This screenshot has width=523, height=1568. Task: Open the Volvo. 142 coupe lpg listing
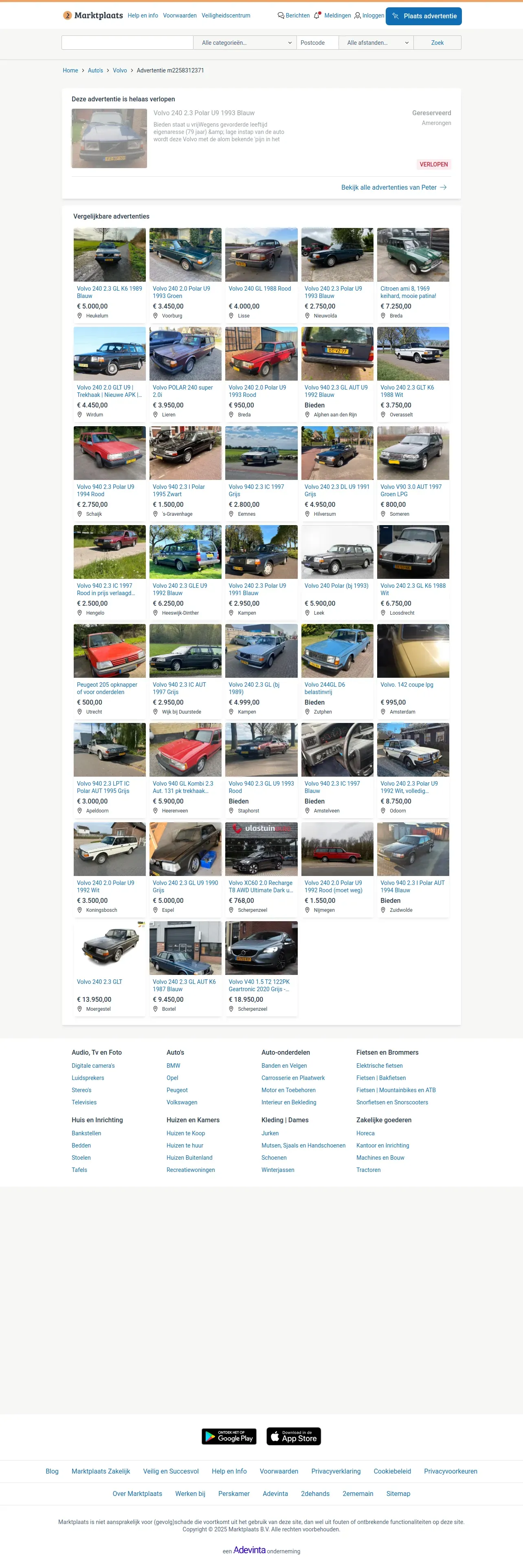click(x=407, y=685)
